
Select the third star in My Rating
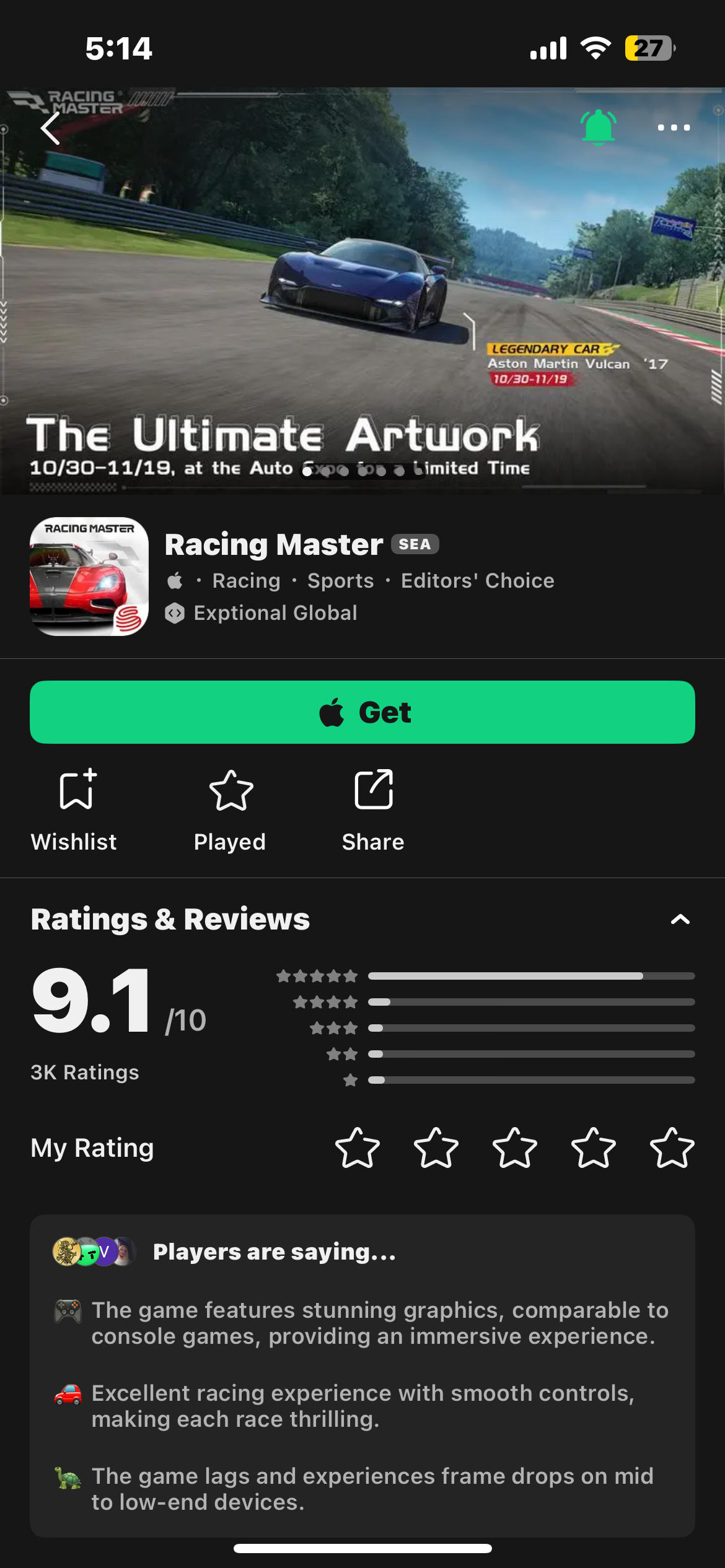[515, 1148]
